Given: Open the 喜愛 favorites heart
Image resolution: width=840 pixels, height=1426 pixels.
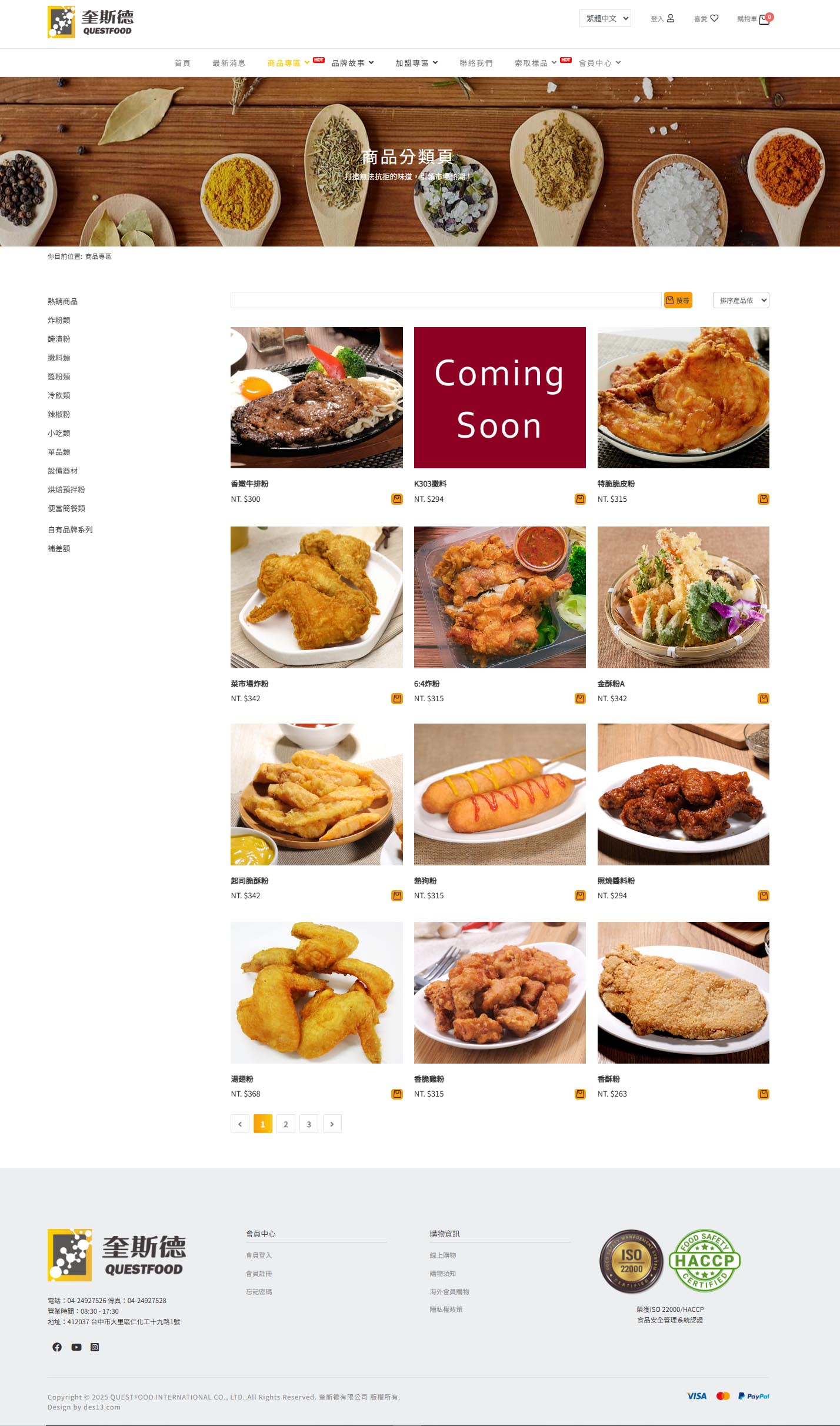Looking at the screenshot, I should [706, 19].
